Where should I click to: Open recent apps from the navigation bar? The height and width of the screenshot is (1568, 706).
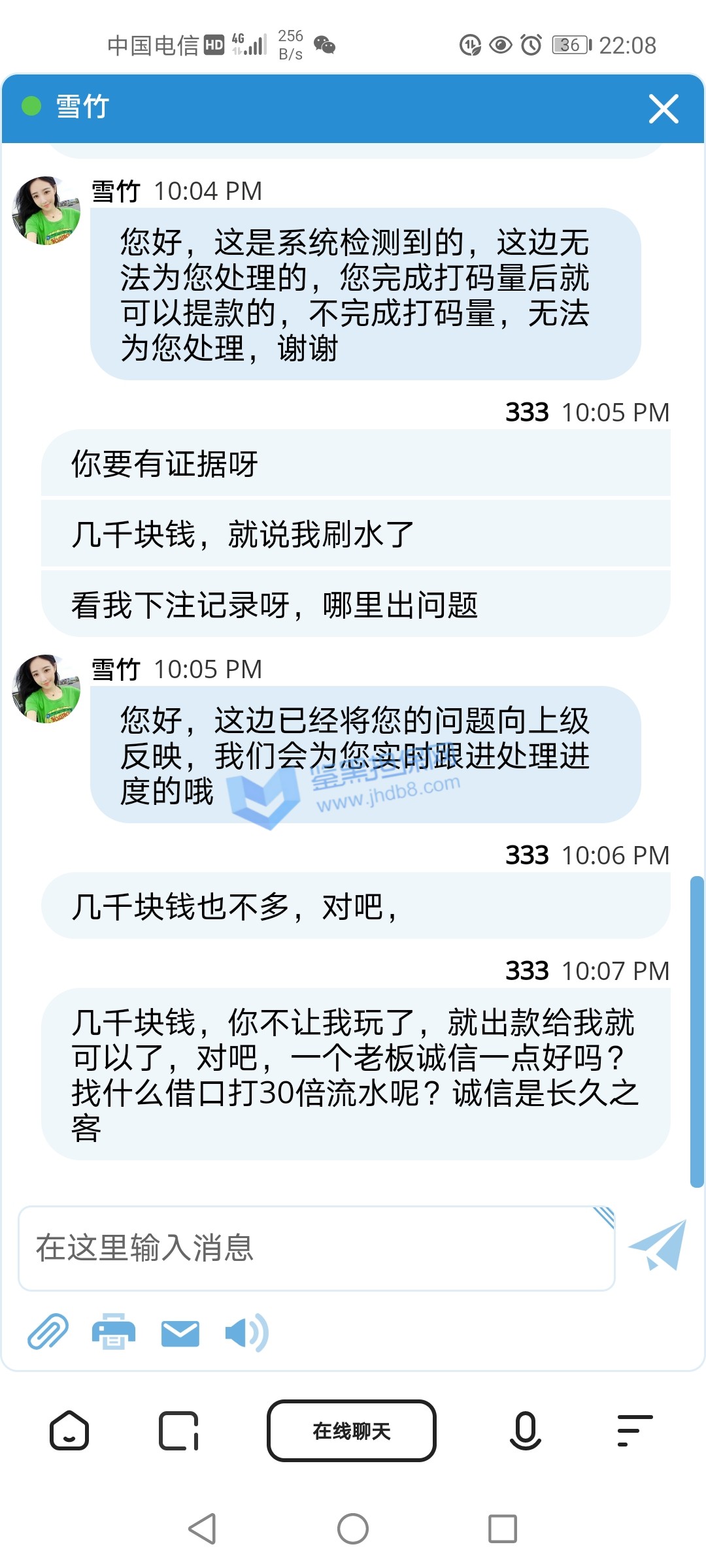coord(502,1529)
